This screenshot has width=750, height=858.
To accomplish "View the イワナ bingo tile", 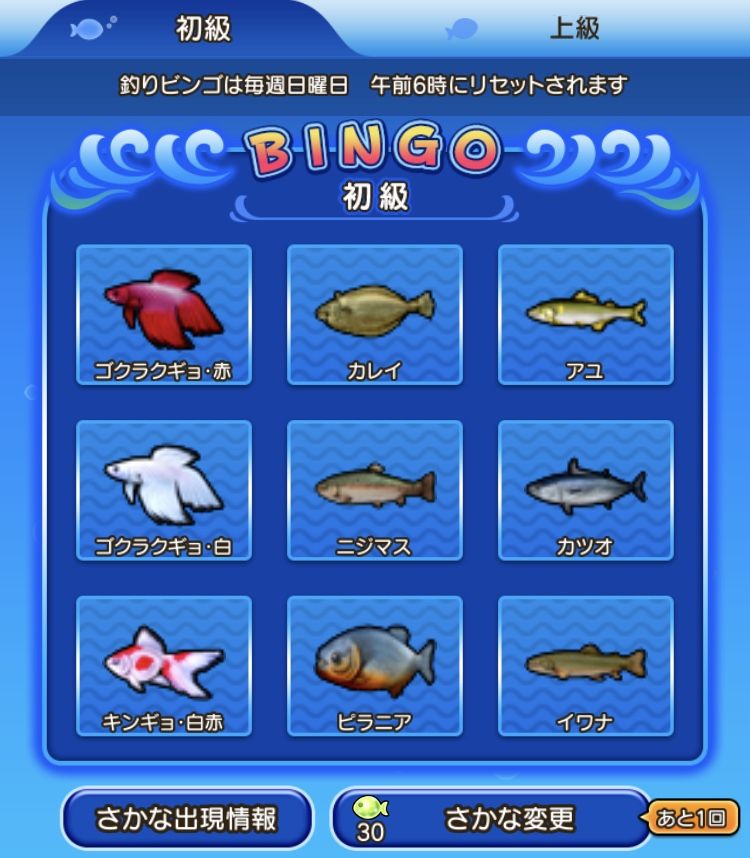I will pyautogui.click(x=586, y=666).
